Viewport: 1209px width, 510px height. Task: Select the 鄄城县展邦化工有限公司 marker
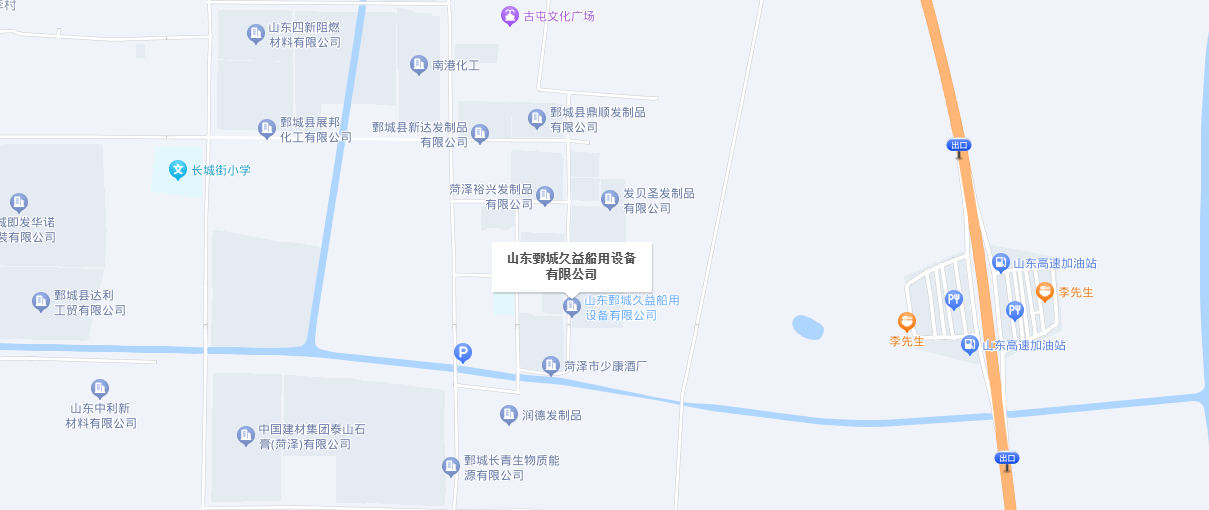(x=267, y=128)
